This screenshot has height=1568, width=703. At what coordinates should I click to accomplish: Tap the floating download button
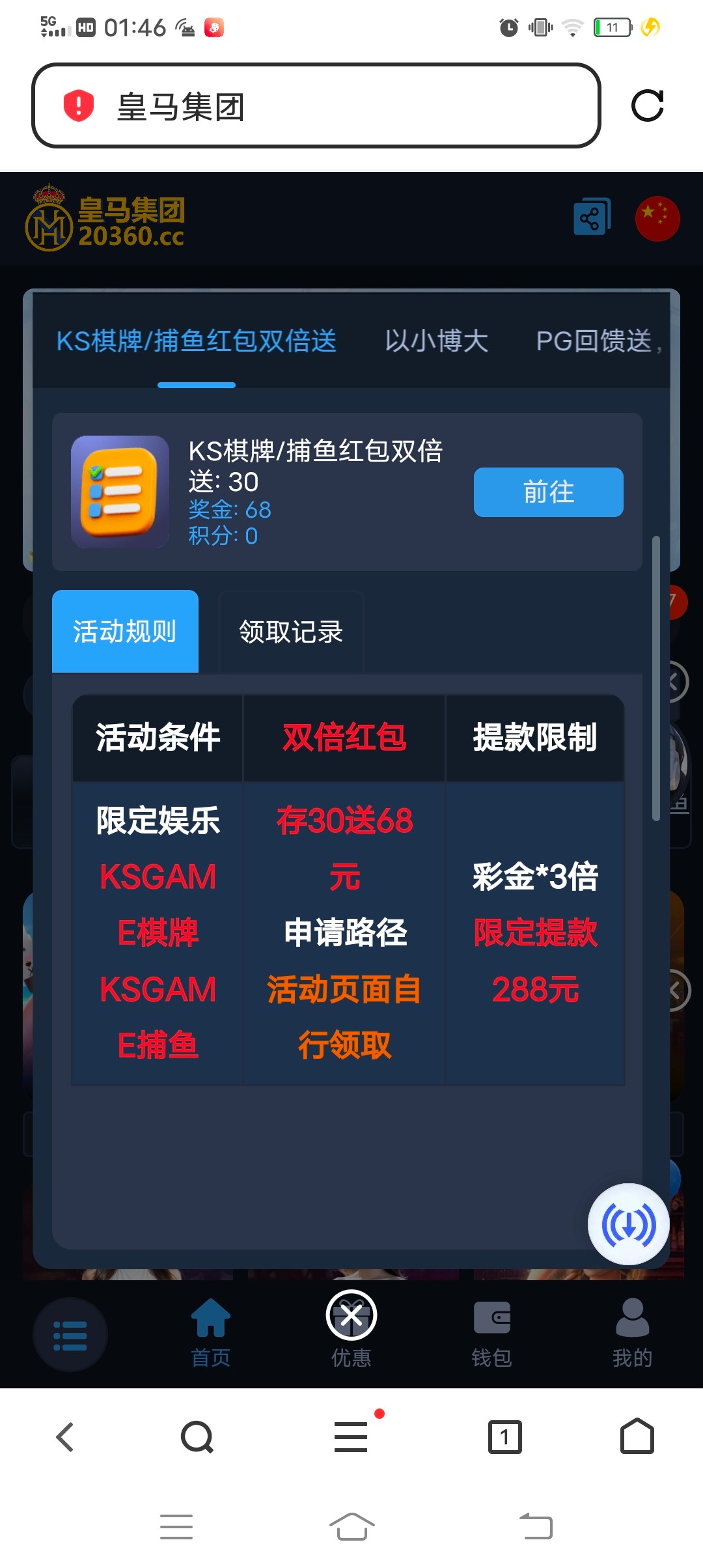628,1224
